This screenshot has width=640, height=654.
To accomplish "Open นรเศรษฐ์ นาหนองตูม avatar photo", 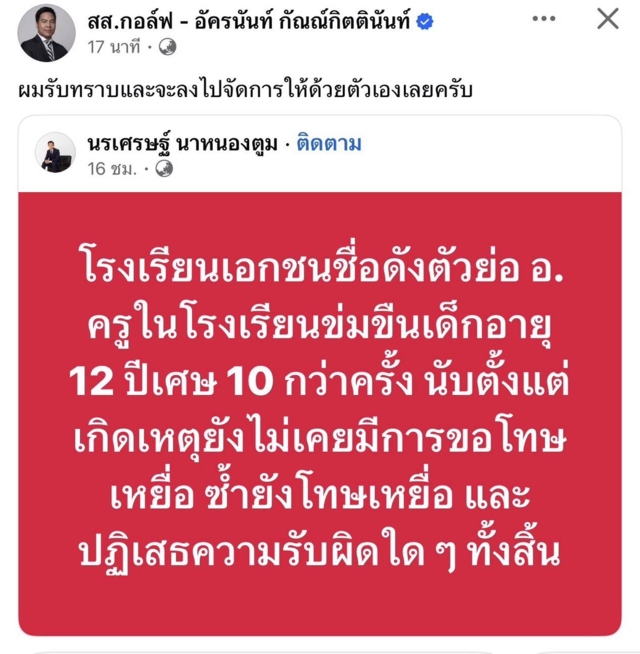I will point(54,152).
